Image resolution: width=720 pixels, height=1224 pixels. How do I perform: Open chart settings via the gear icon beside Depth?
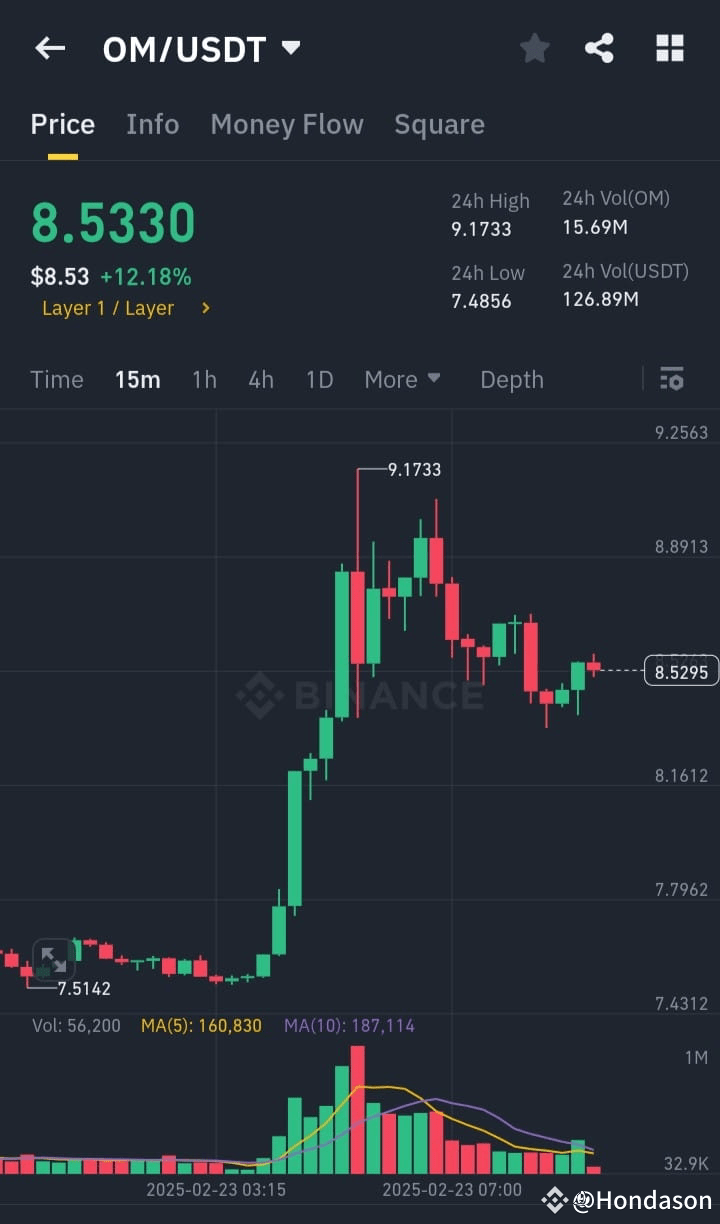671,379
